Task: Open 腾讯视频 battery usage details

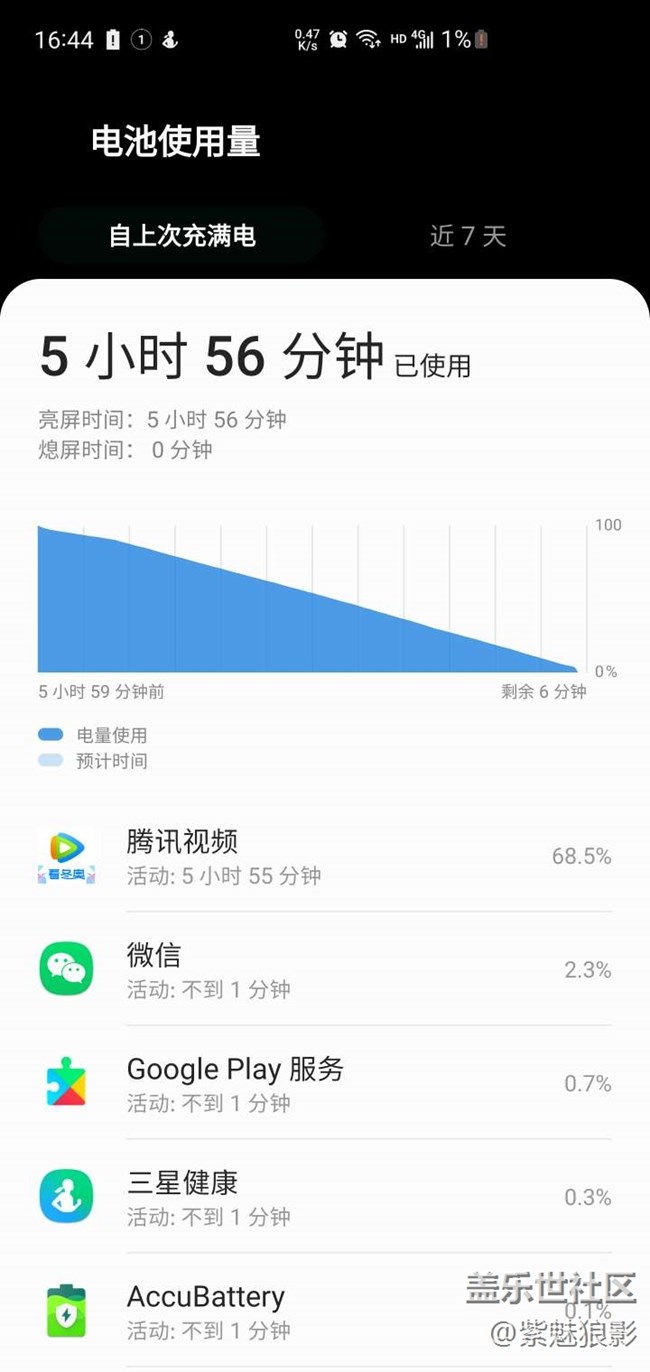Action: point(325,857)
